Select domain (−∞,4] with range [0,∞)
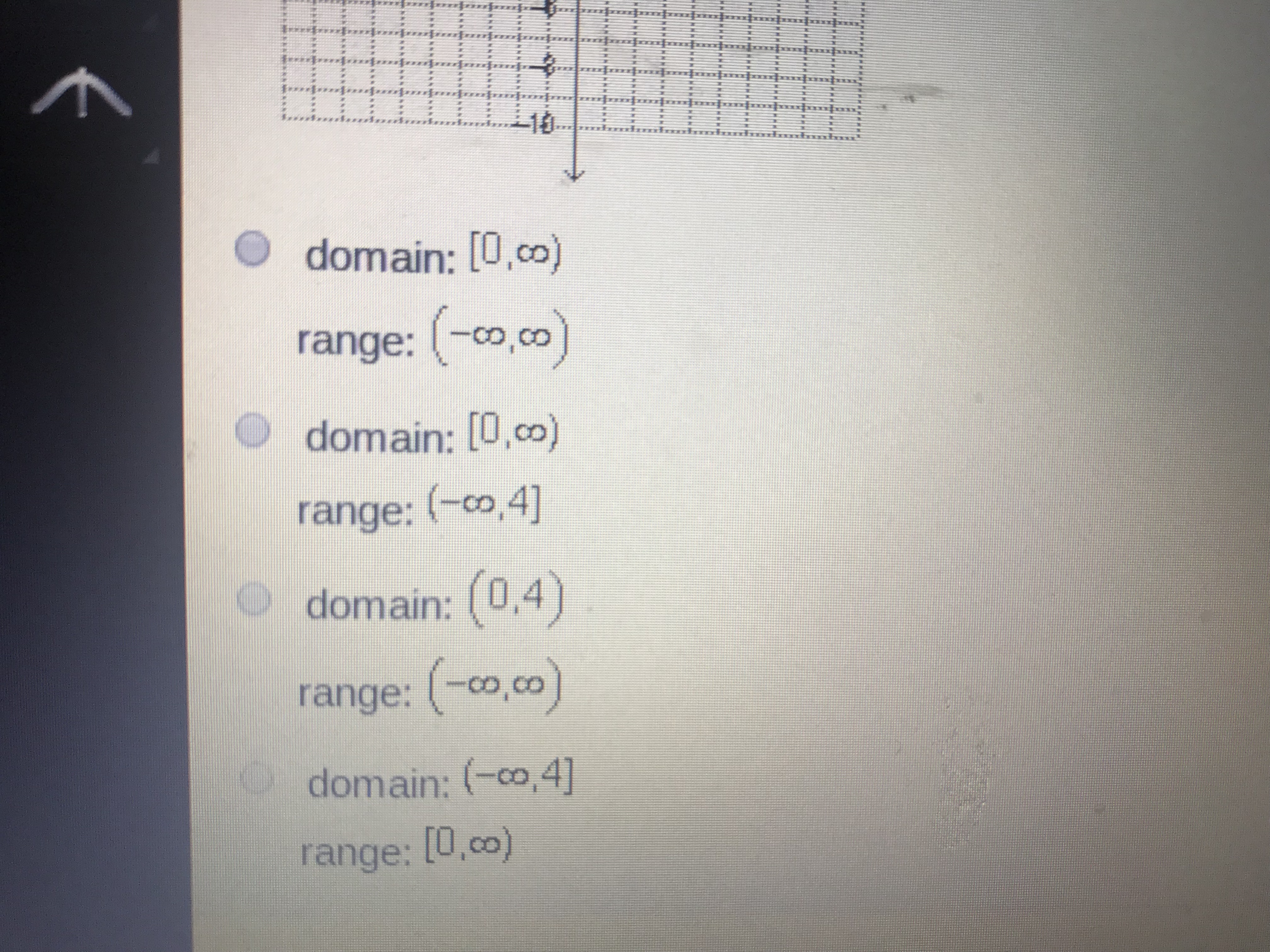Viewport: 1270px width, 952px height. point(255,778)
